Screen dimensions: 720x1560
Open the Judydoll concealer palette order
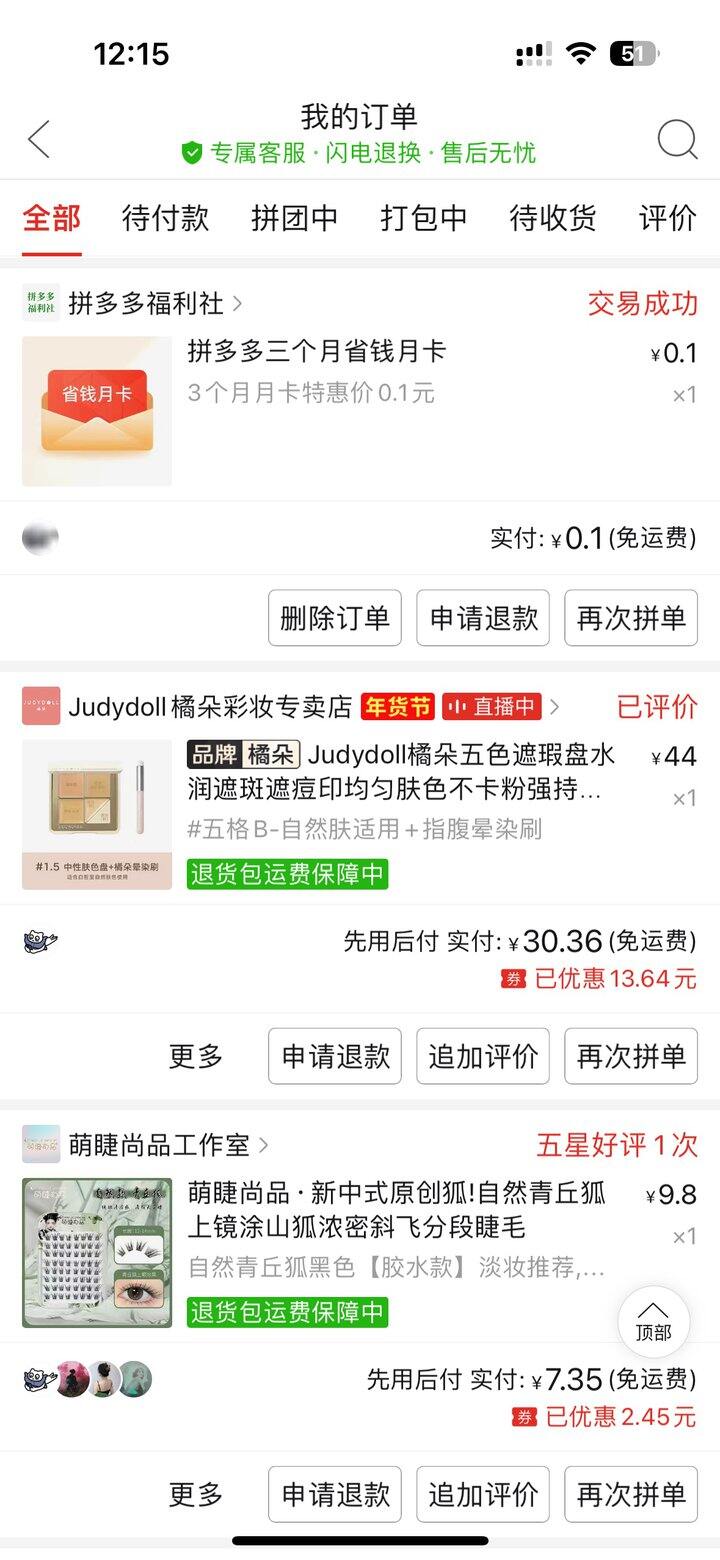tap(400, 770)
